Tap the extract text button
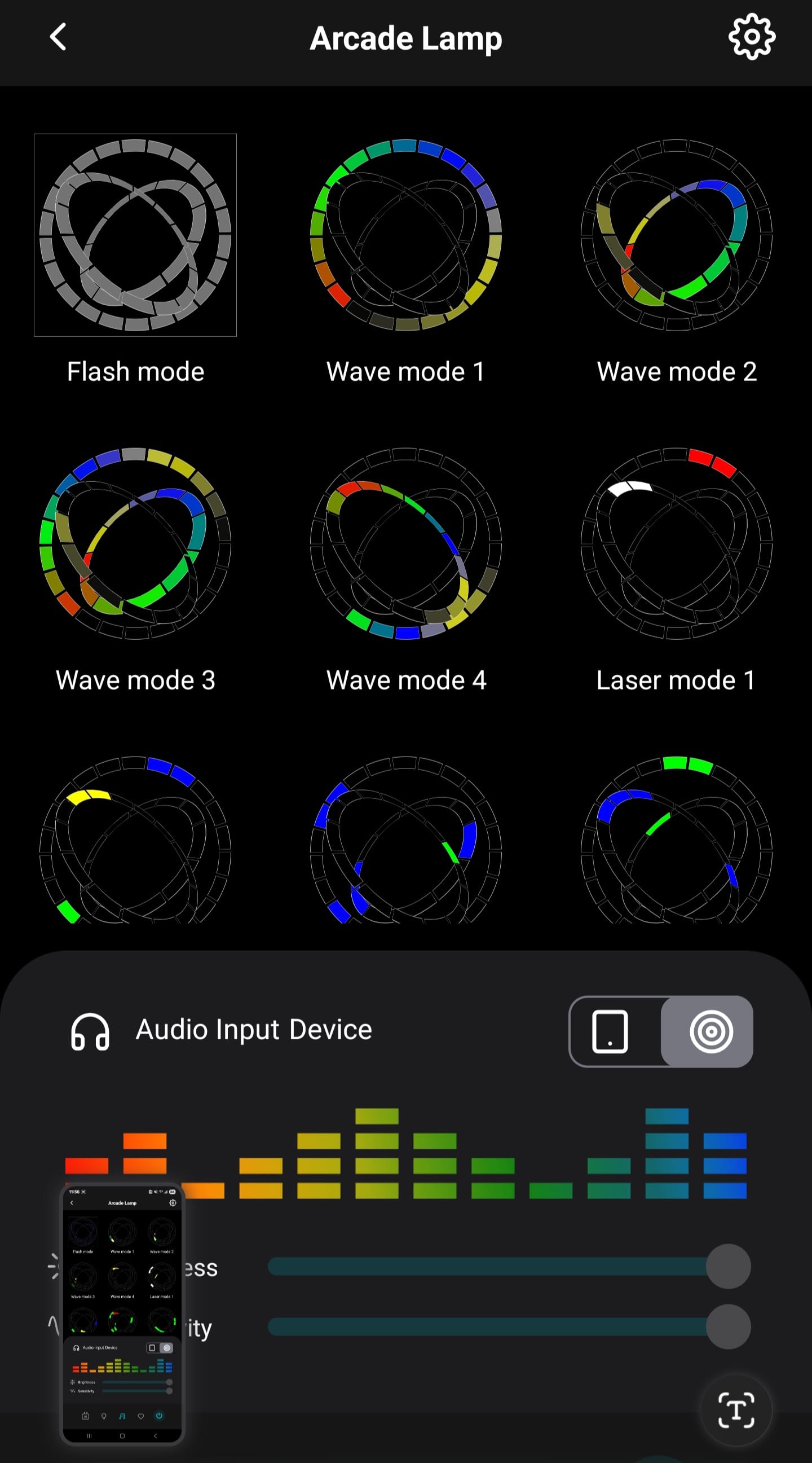 pos(736,1409)
